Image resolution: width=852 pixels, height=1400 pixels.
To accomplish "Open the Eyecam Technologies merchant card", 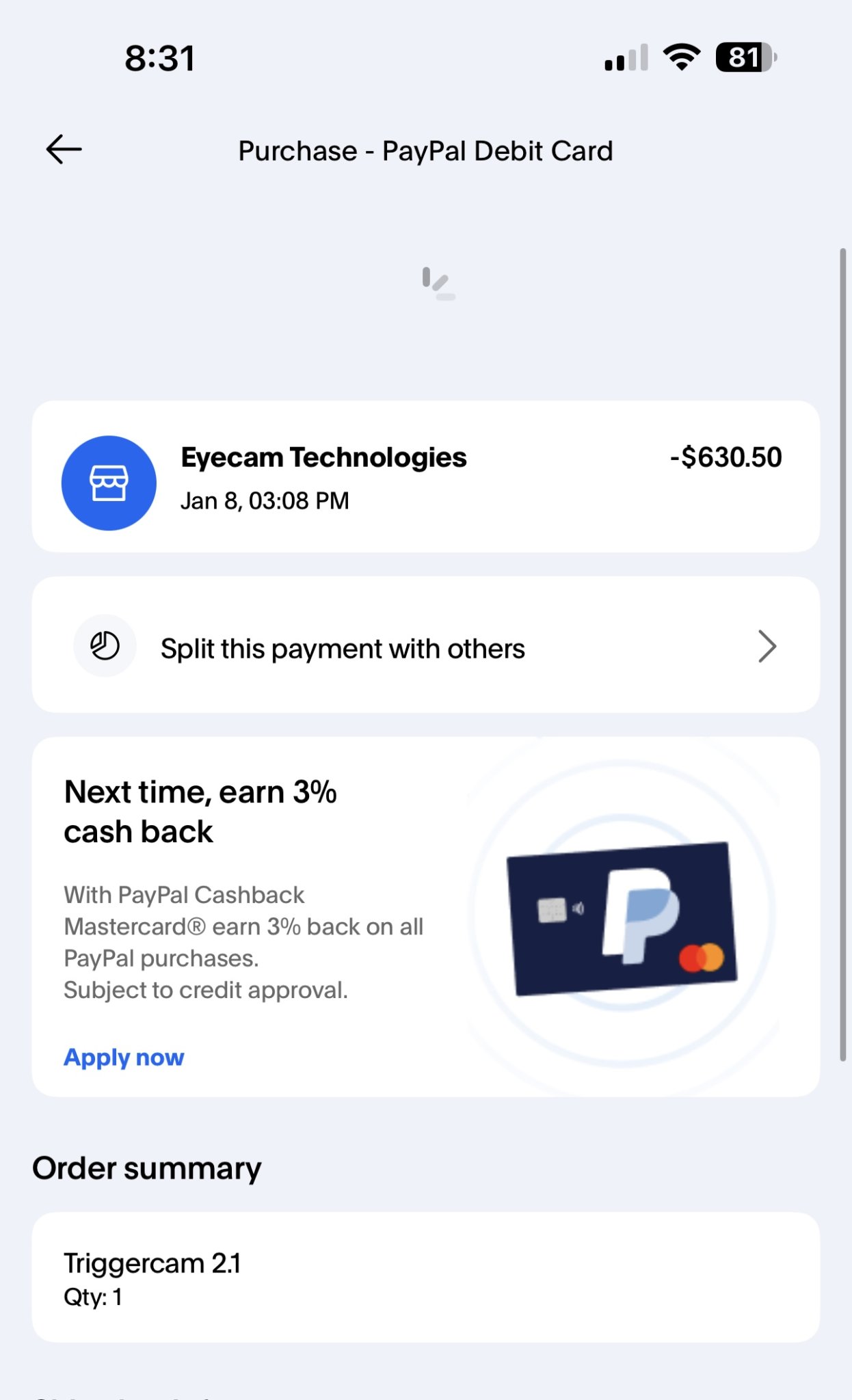I will pos(425,477).
